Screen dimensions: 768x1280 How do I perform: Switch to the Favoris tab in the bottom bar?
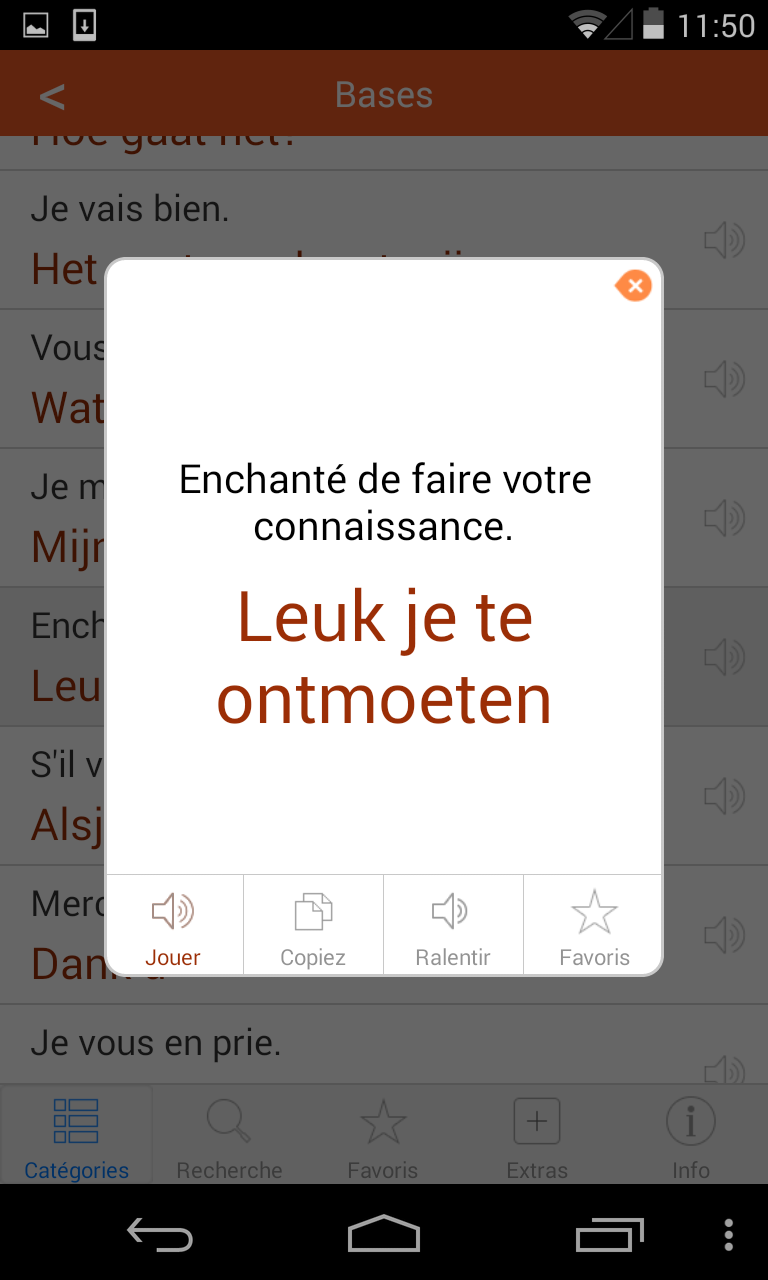tap(383, 1138)
